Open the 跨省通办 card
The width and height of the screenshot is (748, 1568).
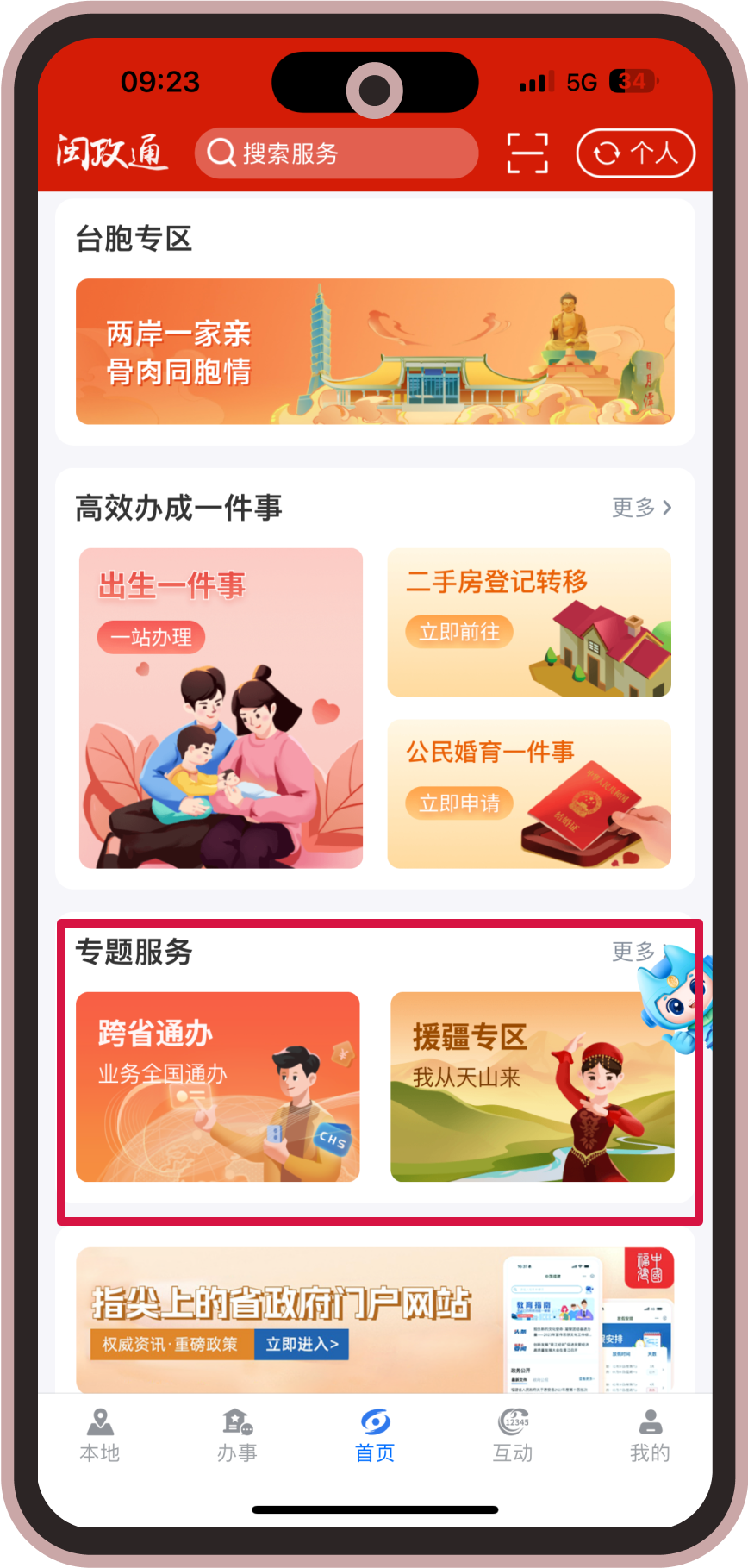(x=218, y=1086)
